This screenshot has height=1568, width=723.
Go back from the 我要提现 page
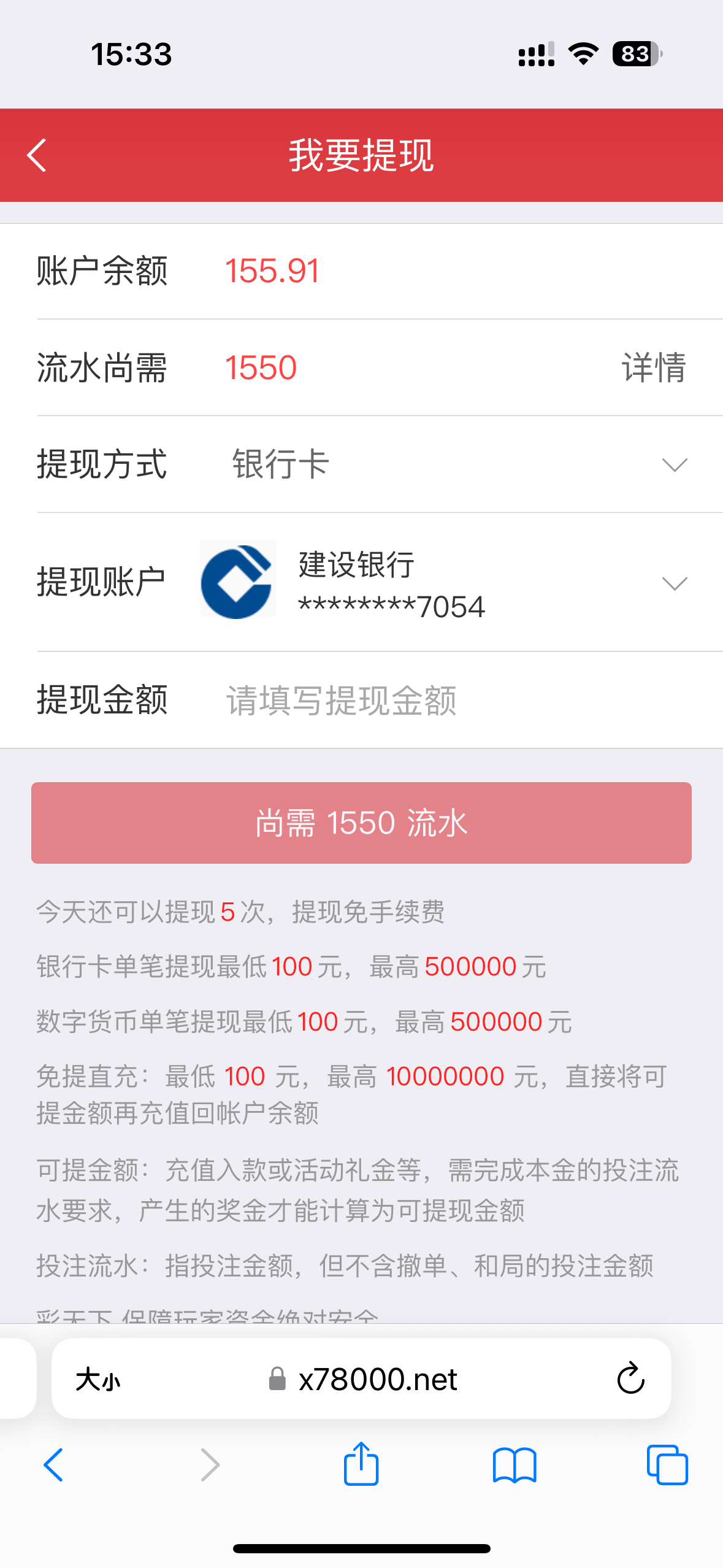coord(37,155)
